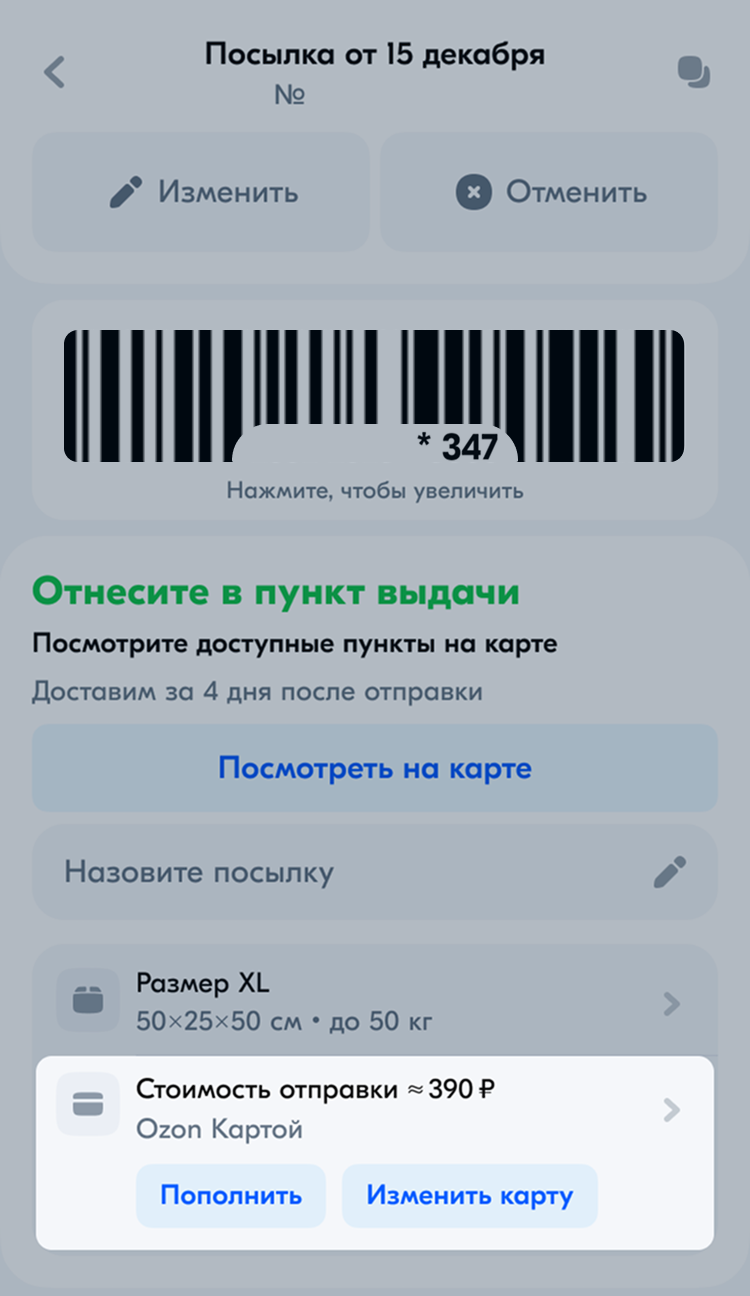
Task: Select Изменить карту
Action: coord(470,1195)
